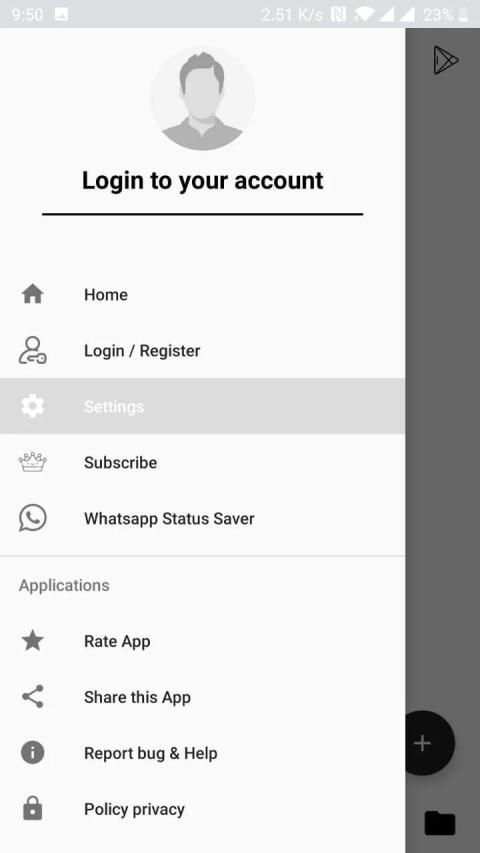View Policy privacy
Image resolution: width=480 pixels, height=853 pixels.
[x=202, y=809]
